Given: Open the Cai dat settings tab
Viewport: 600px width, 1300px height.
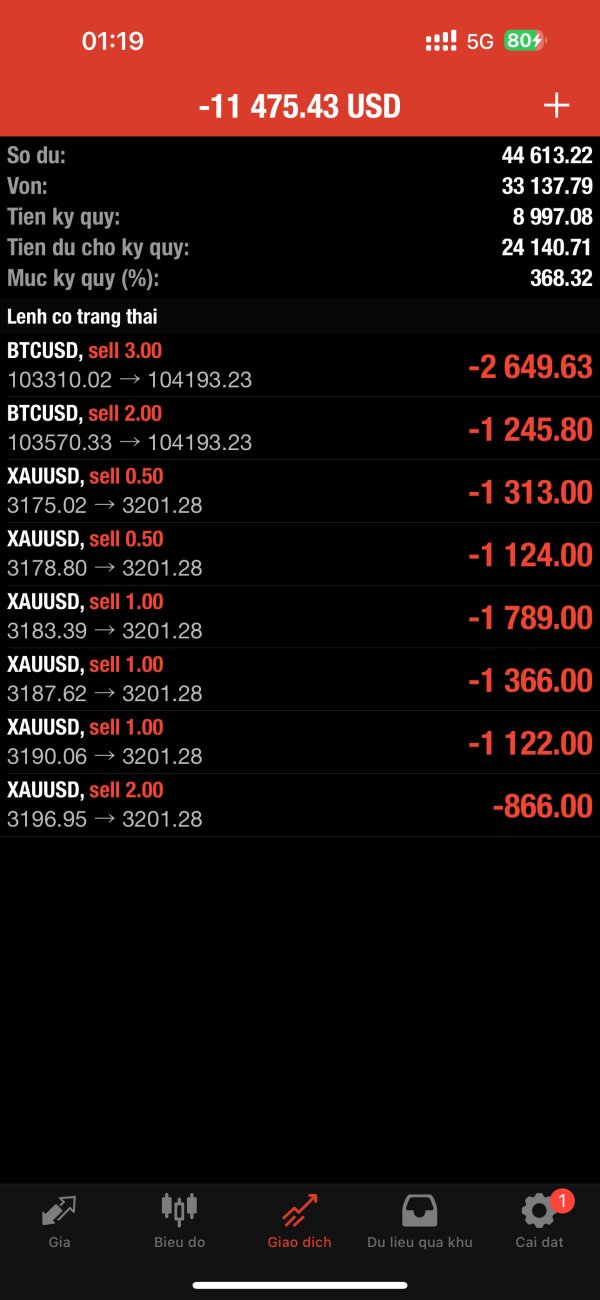Looking at the screenshot, I should (540, 1222).
